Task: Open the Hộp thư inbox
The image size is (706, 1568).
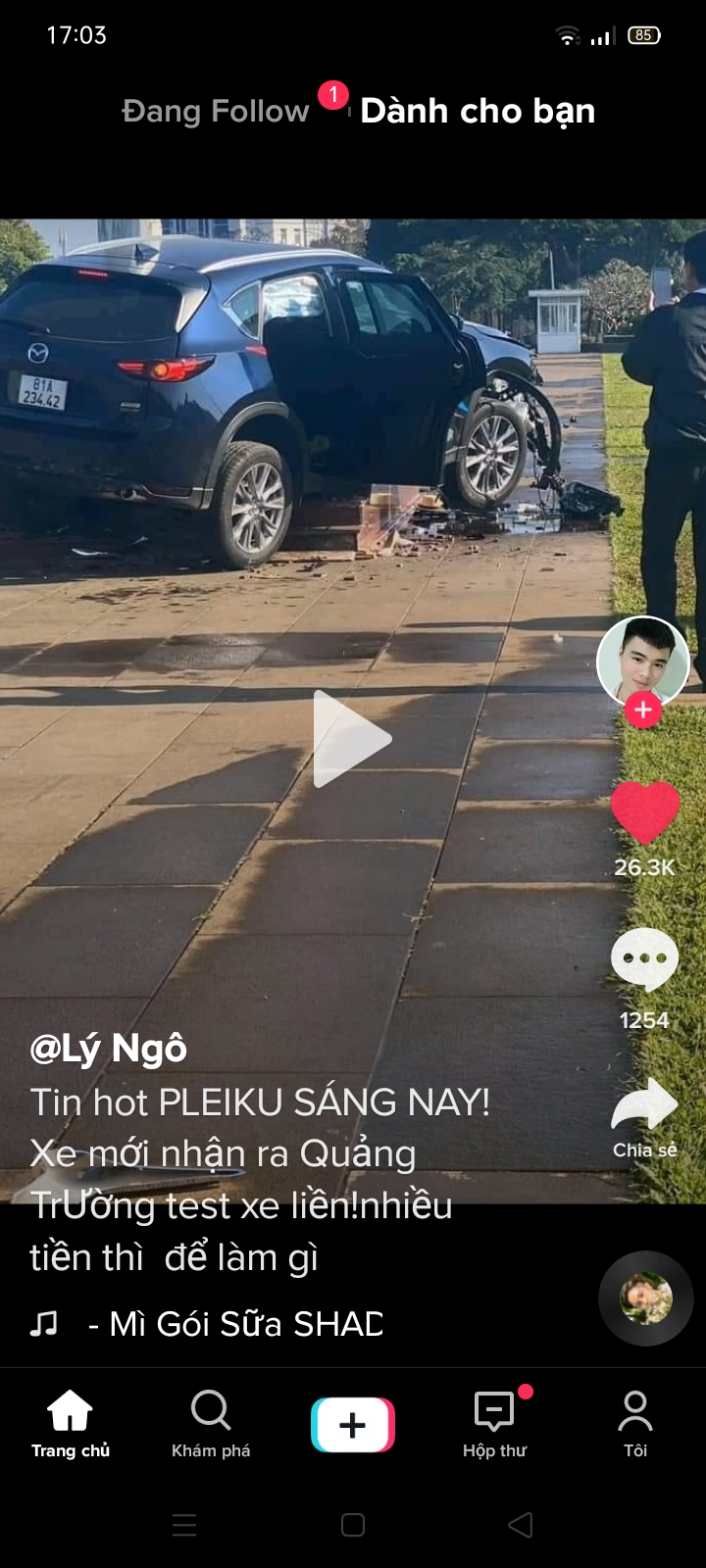Action: [494, 1424]
